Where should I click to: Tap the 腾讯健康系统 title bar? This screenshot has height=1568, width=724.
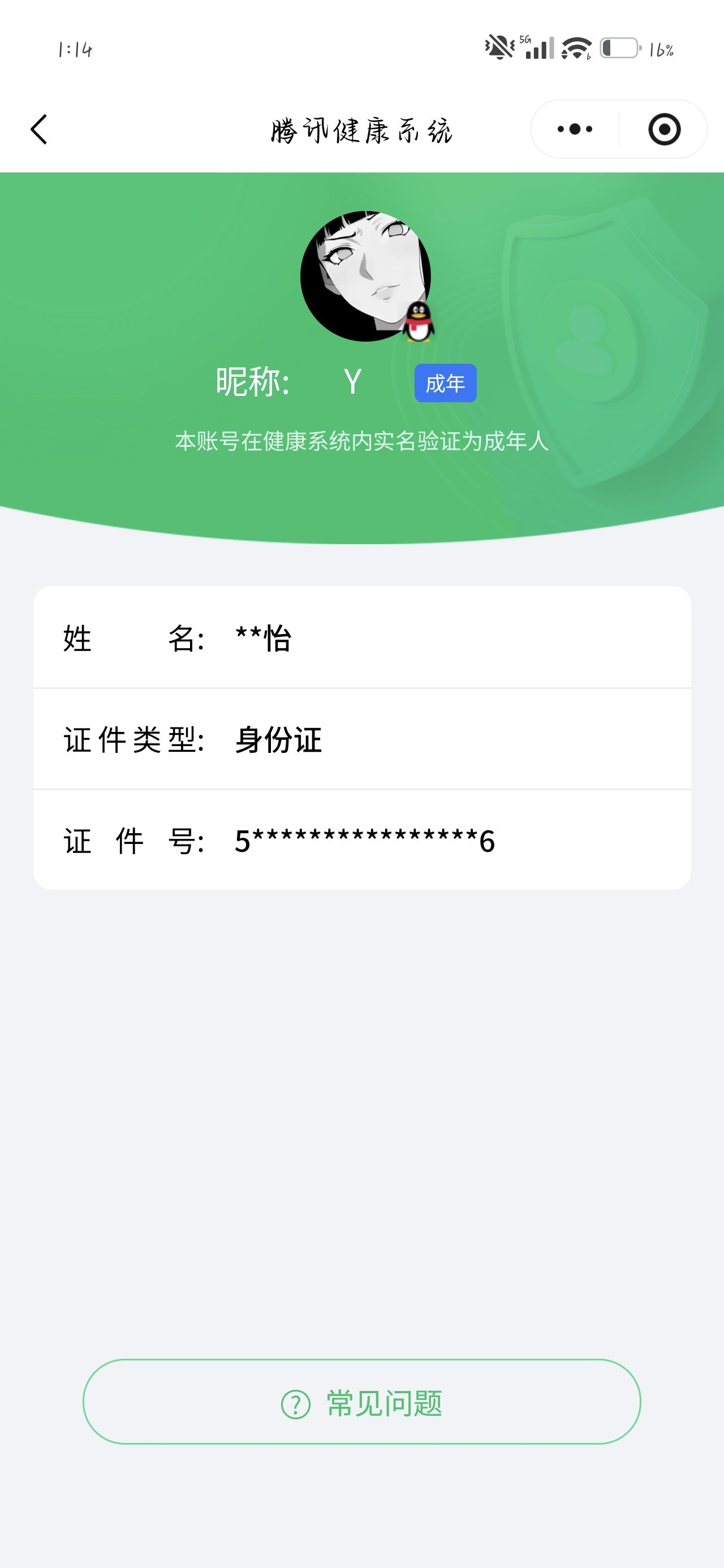(x=361, y=128)
